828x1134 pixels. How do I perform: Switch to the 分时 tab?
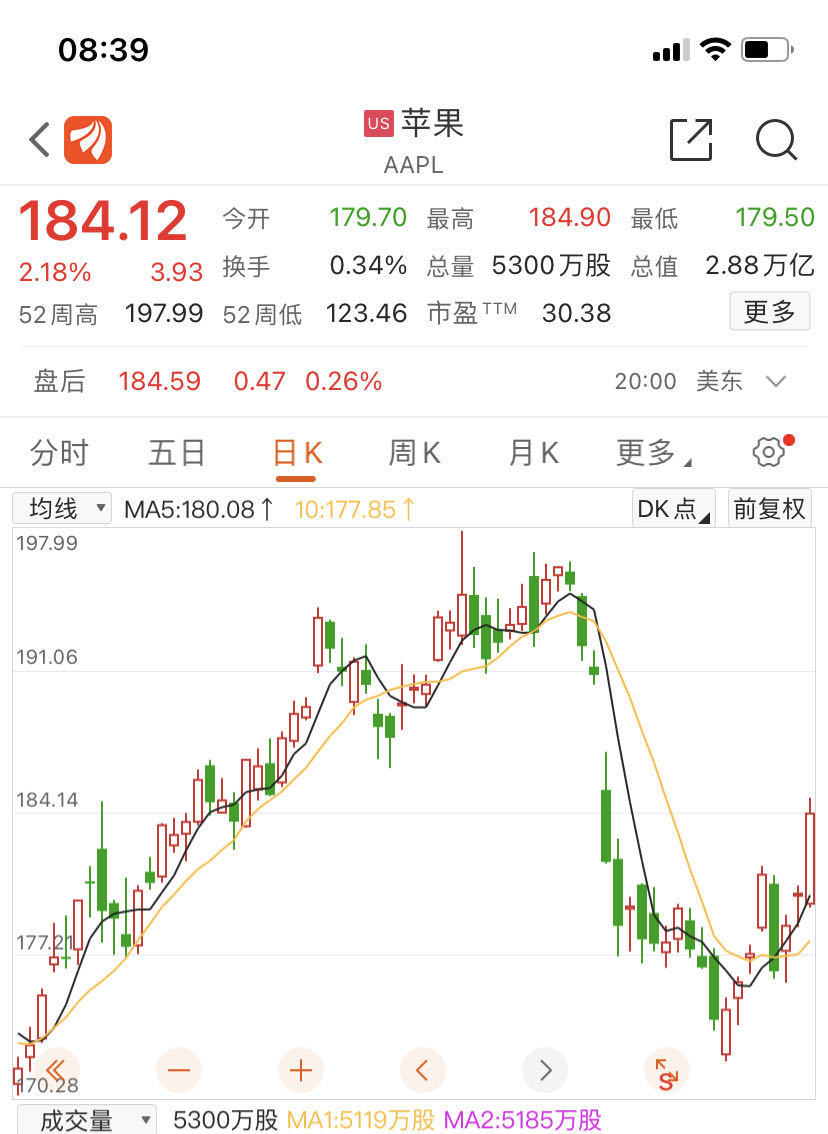click(x=59, y=453)
